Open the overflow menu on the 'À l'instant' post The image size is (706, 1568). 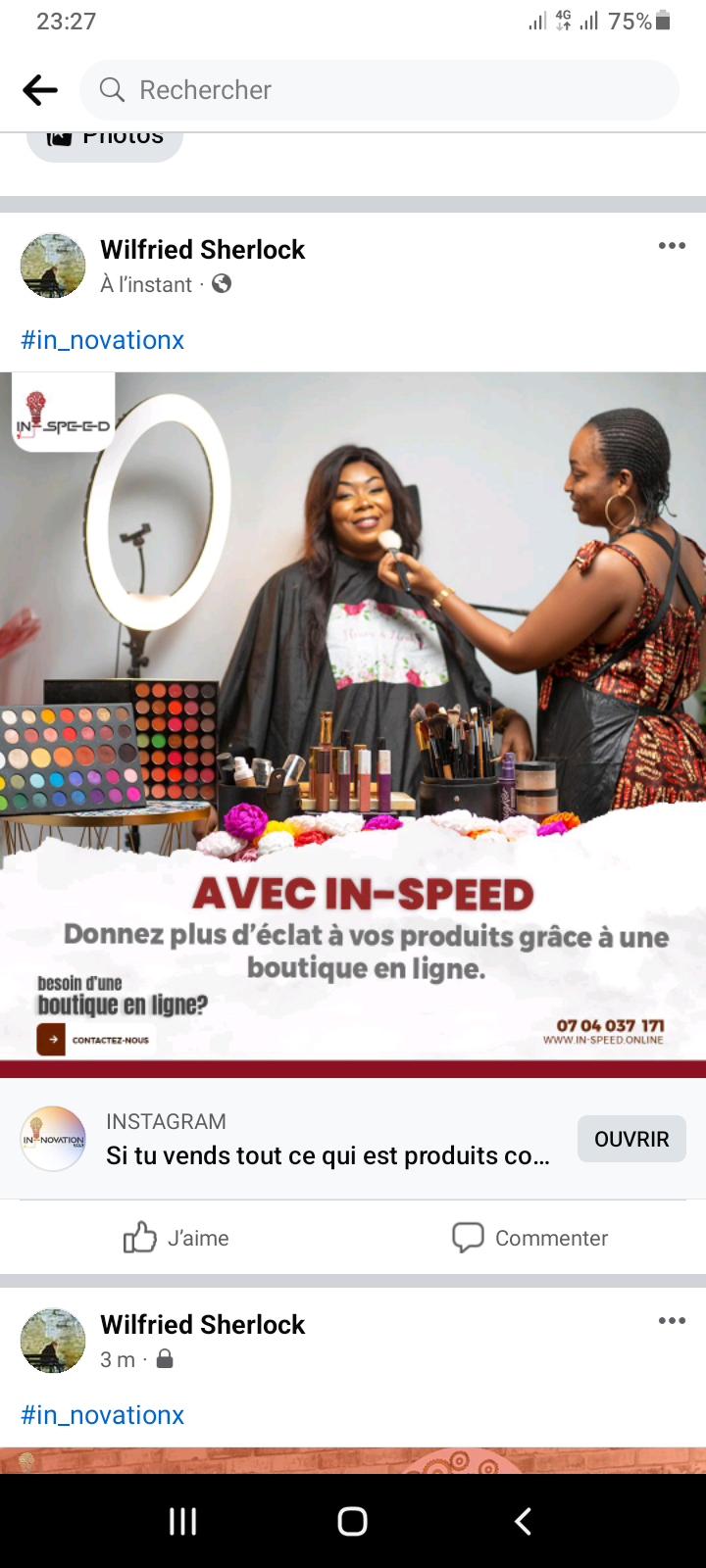click(672, 246)
